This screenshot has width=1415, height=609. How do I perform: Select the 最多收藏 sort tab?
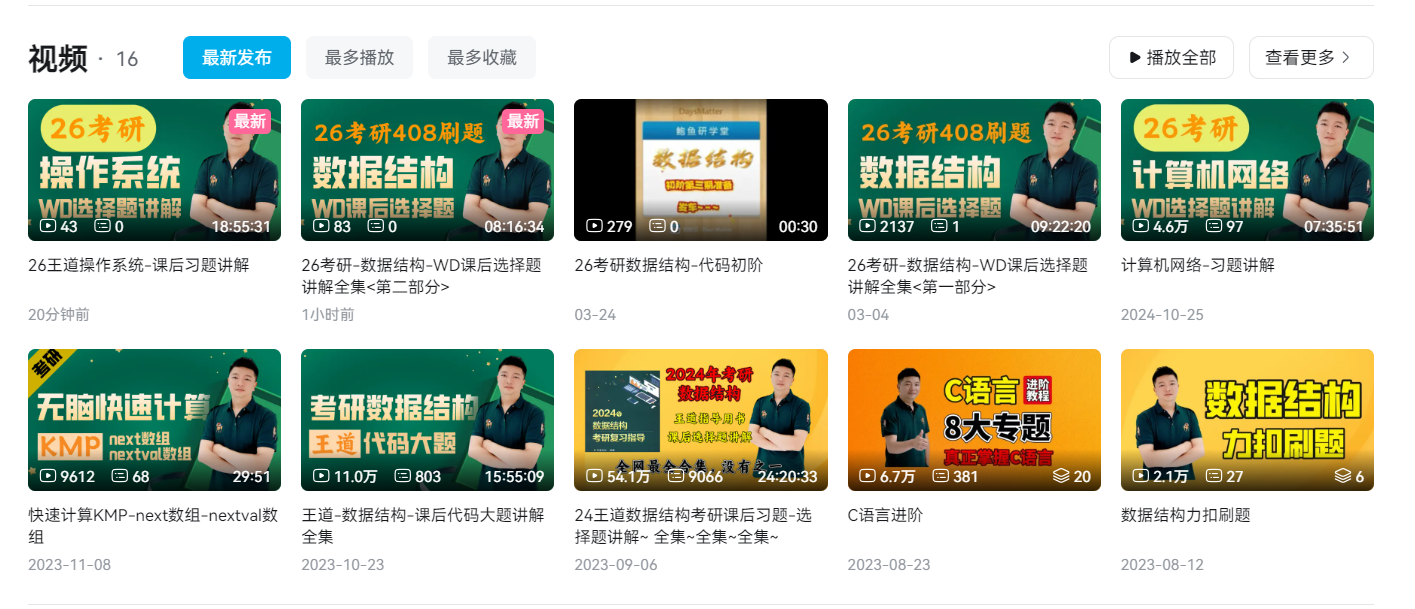point(481,58)
